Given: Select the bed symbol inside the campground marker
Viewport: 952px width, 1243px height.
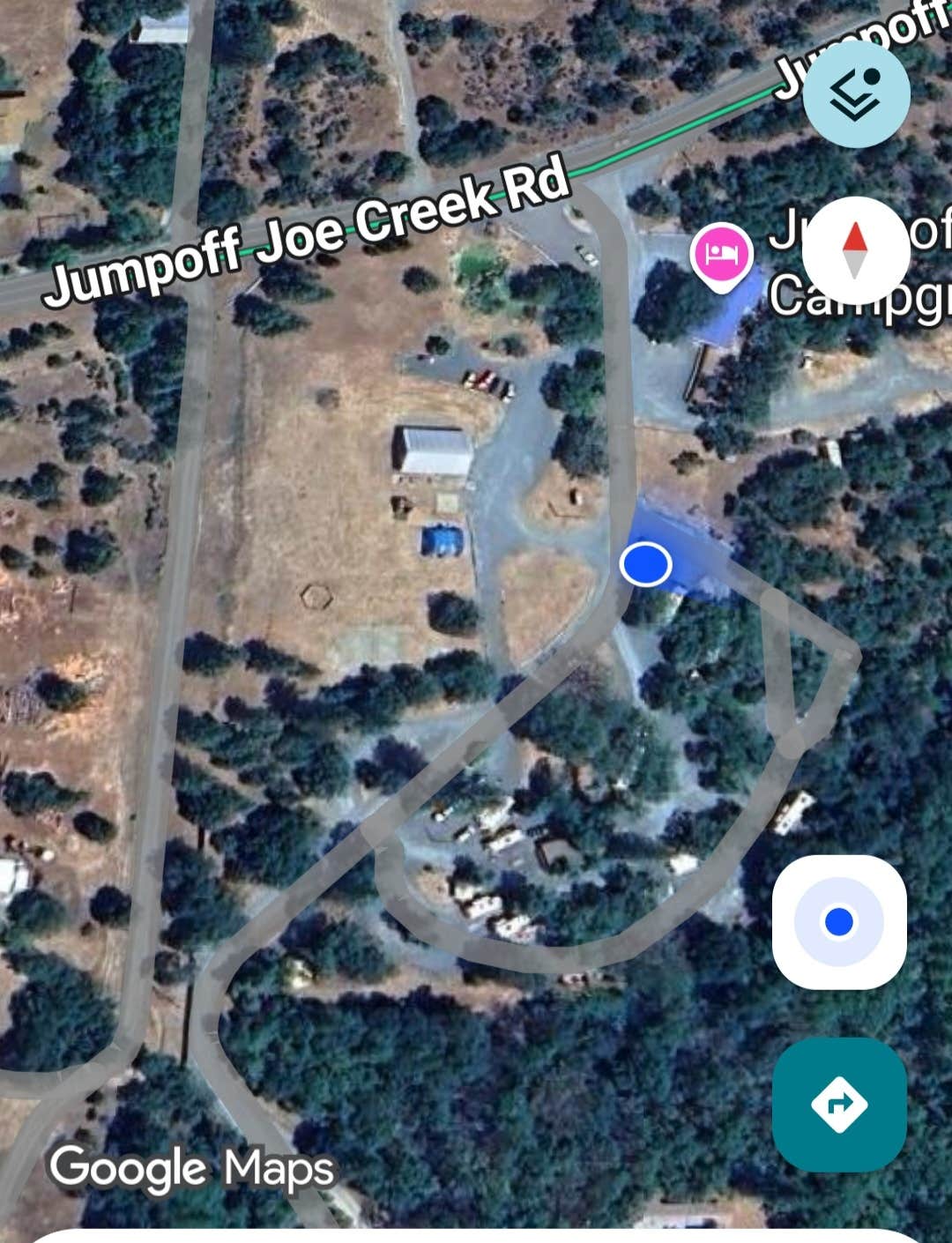Looking at the screenshot, I should click(x=721, y=252).
